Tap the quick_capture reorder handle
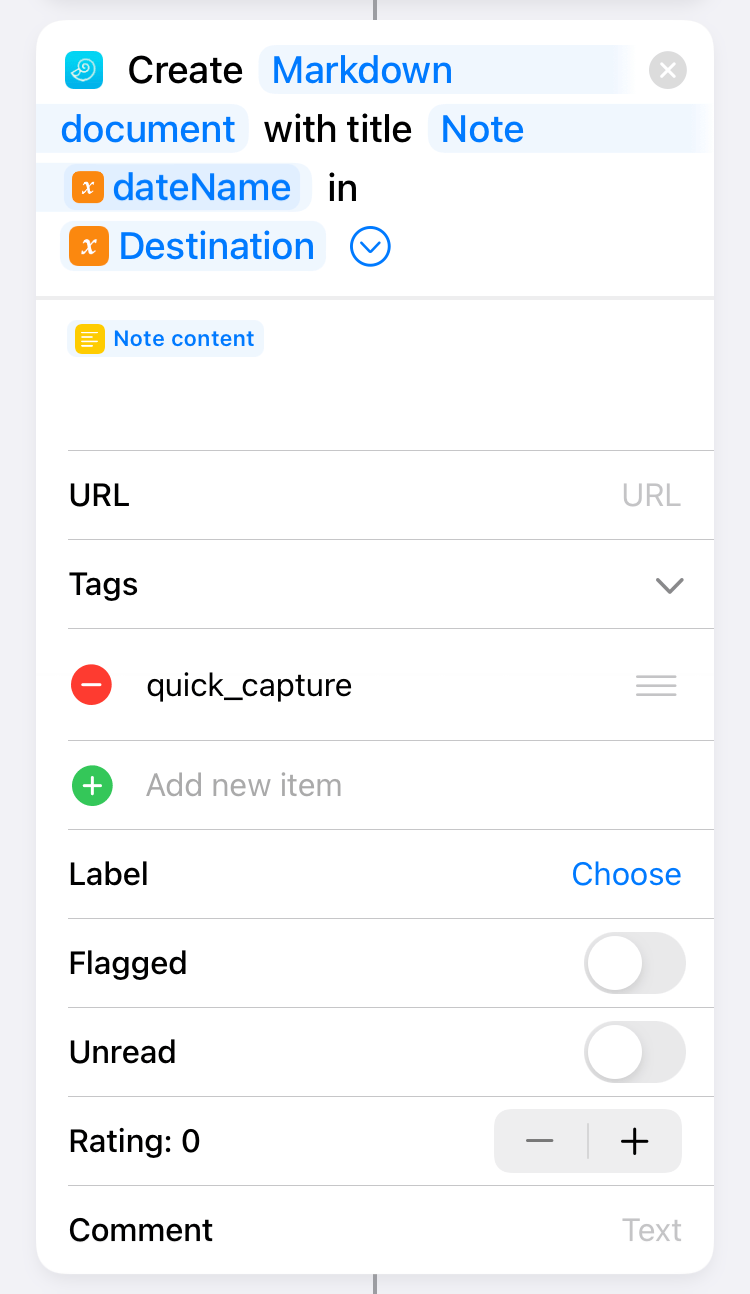Viewport: 750px width, 1294px height. click(656, 686)
